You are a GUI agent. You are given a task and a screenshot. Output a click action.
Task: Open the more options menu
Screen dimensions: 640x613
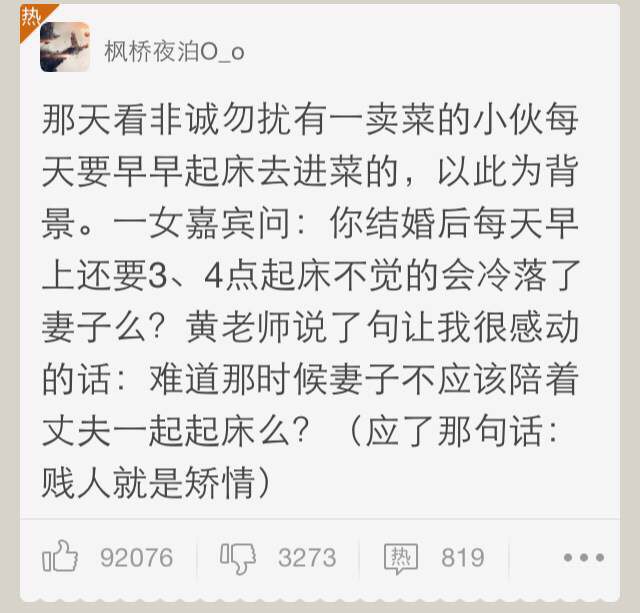583,558
